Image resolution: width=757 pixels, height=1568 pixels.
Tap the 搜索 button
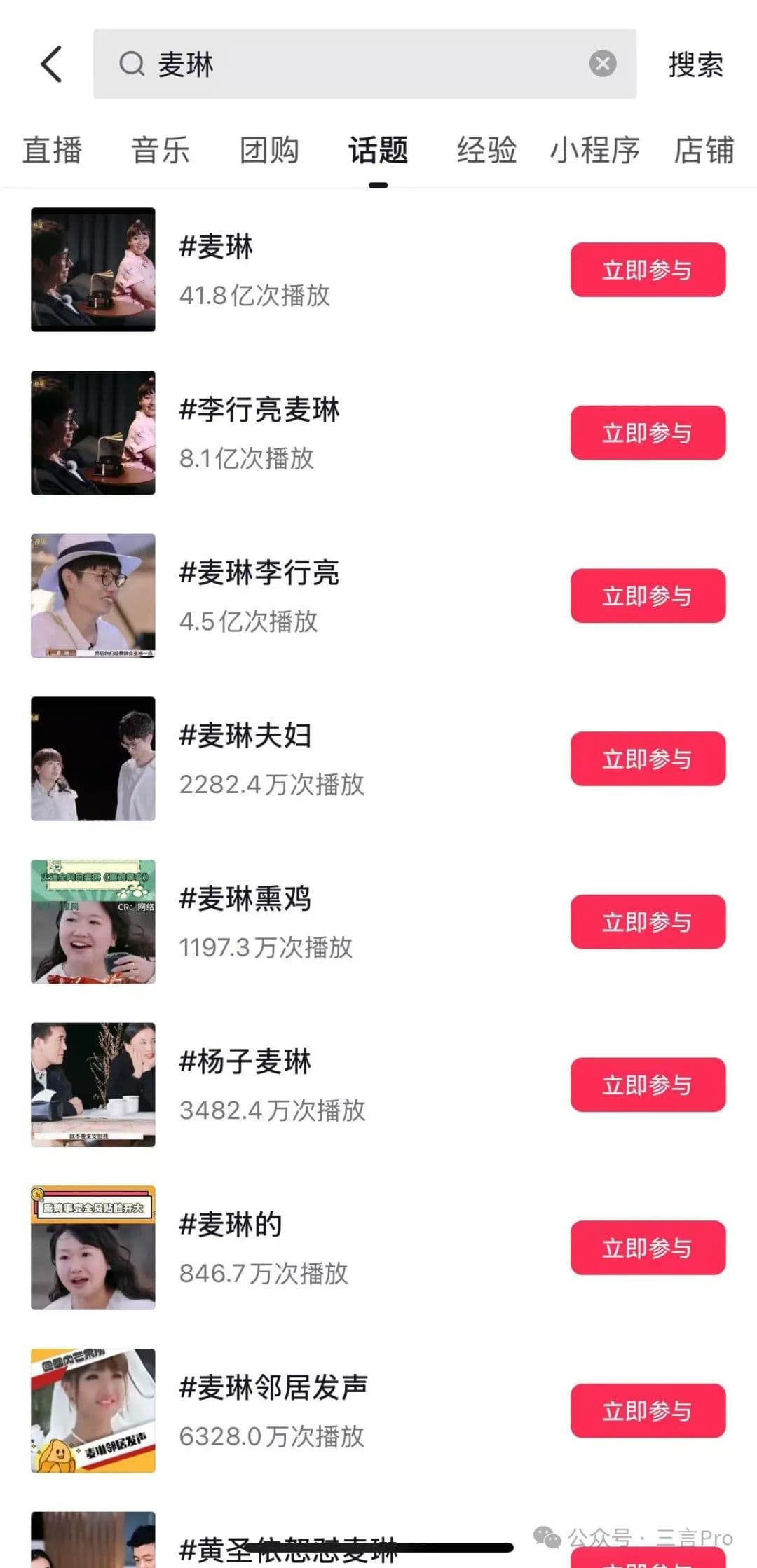(695, 64)
